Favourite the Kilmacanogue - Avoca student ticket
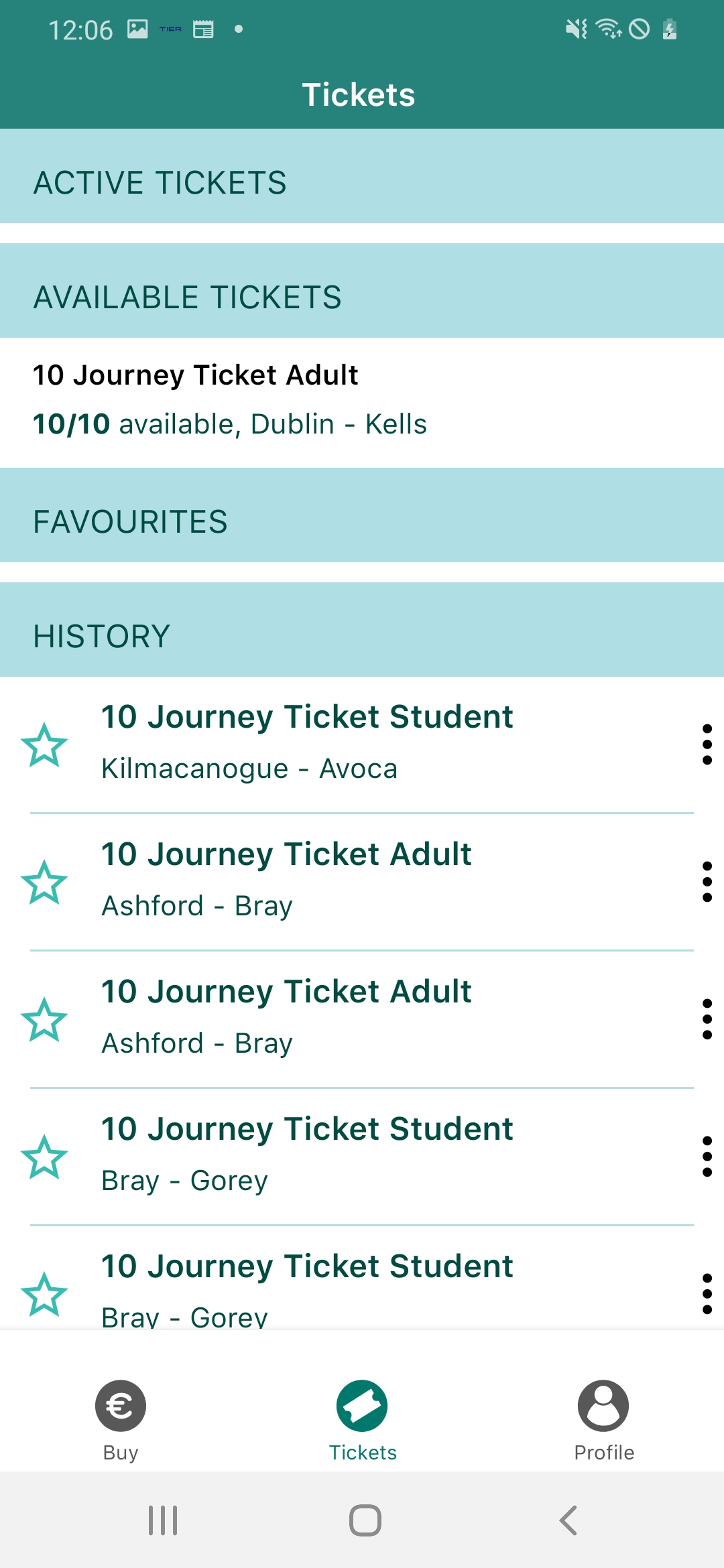Image resolution: width=724 pixels, height=1568 pixels. click(44, 744)
